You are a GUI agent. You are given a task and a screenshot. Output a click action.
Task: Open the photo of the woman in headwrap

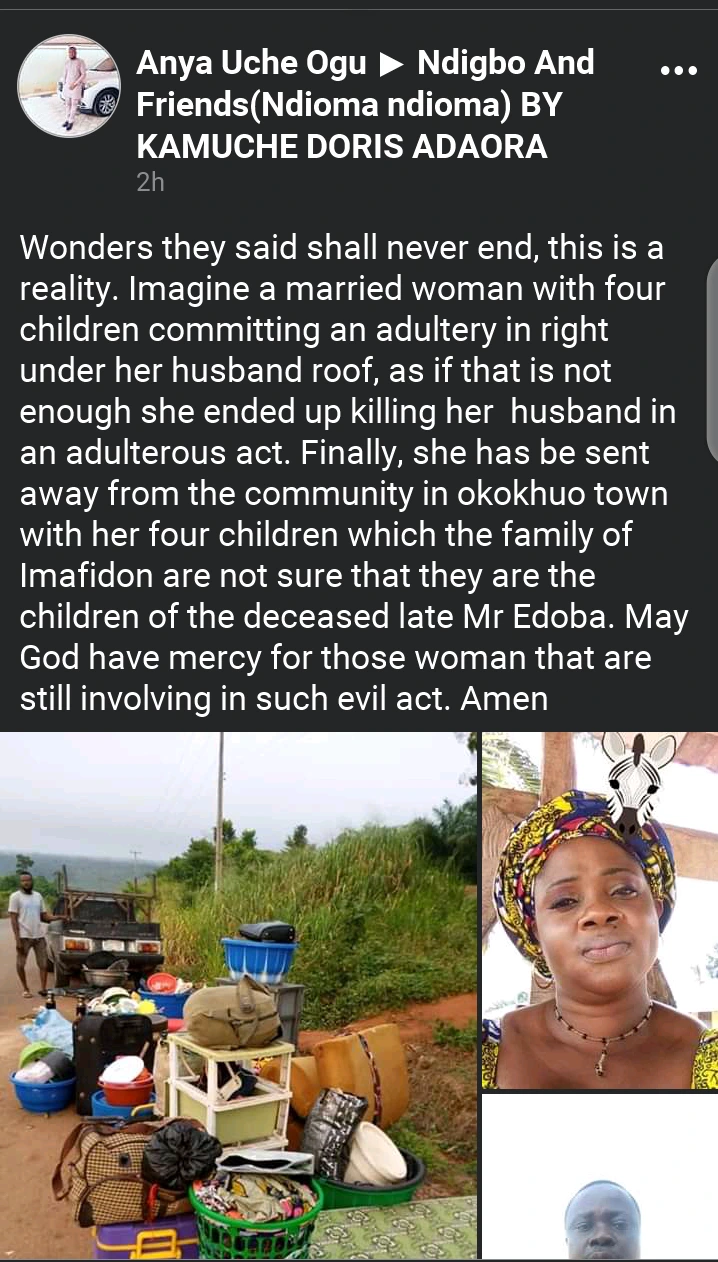point(599,908)
